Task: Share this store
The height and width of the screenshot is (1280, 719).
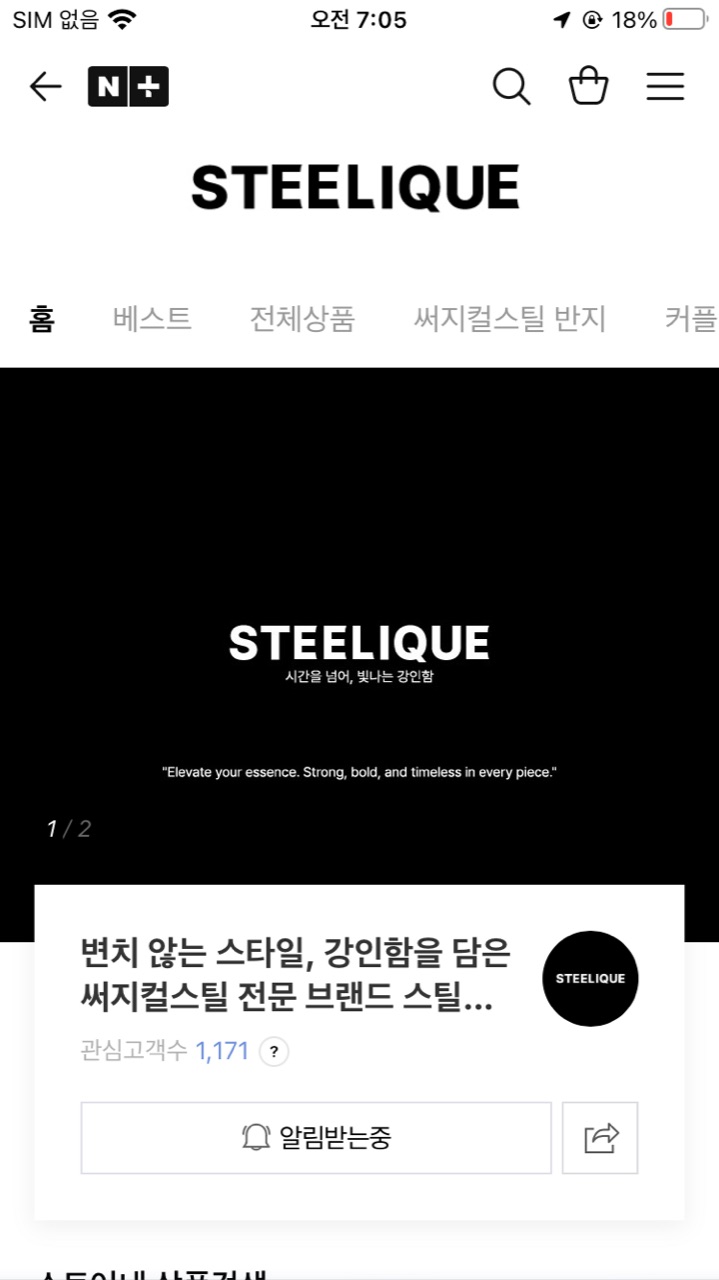Action: coord(600,1137)
